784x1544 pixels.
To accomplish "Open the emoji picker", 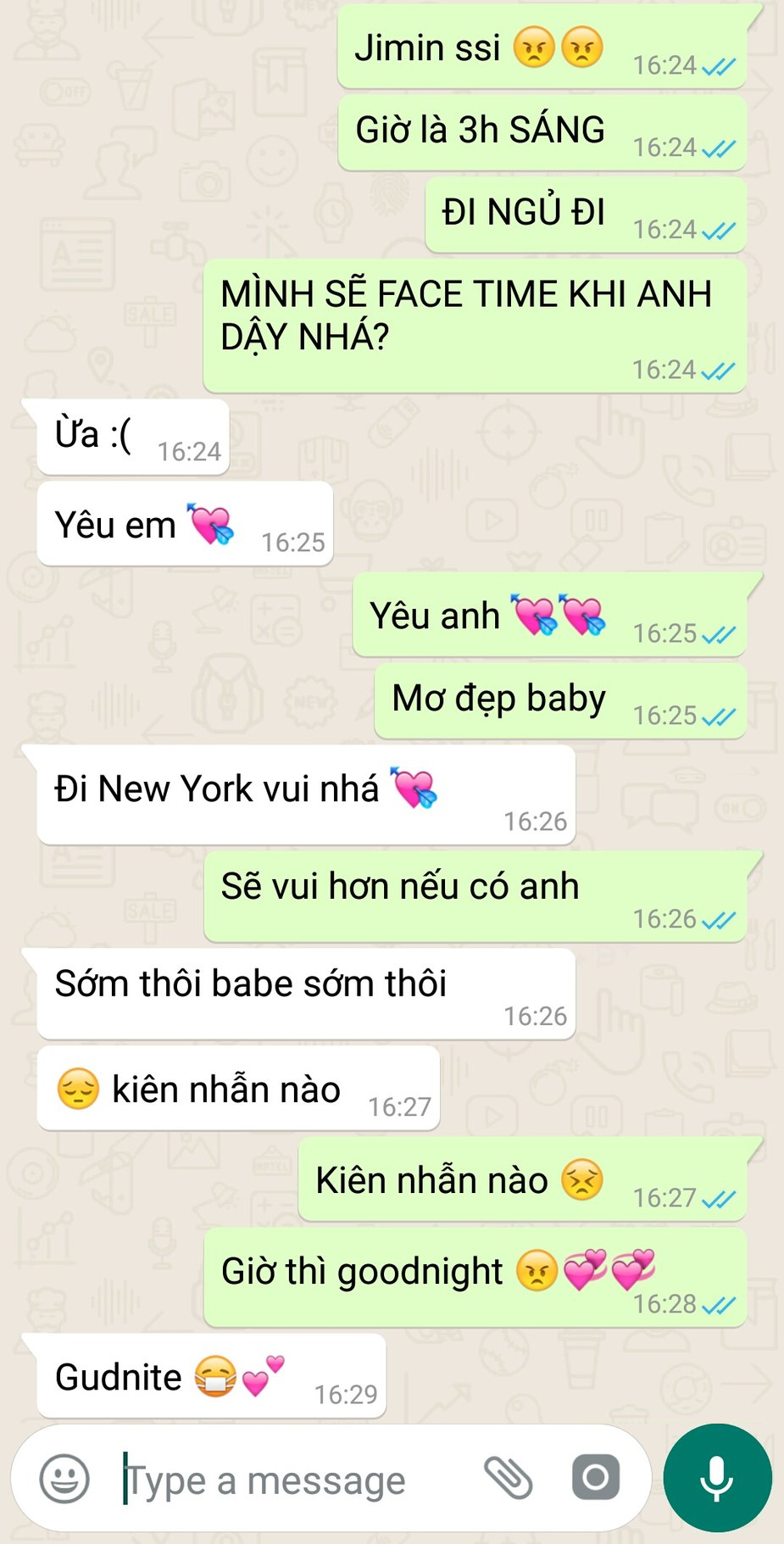I will point(64,1479).
